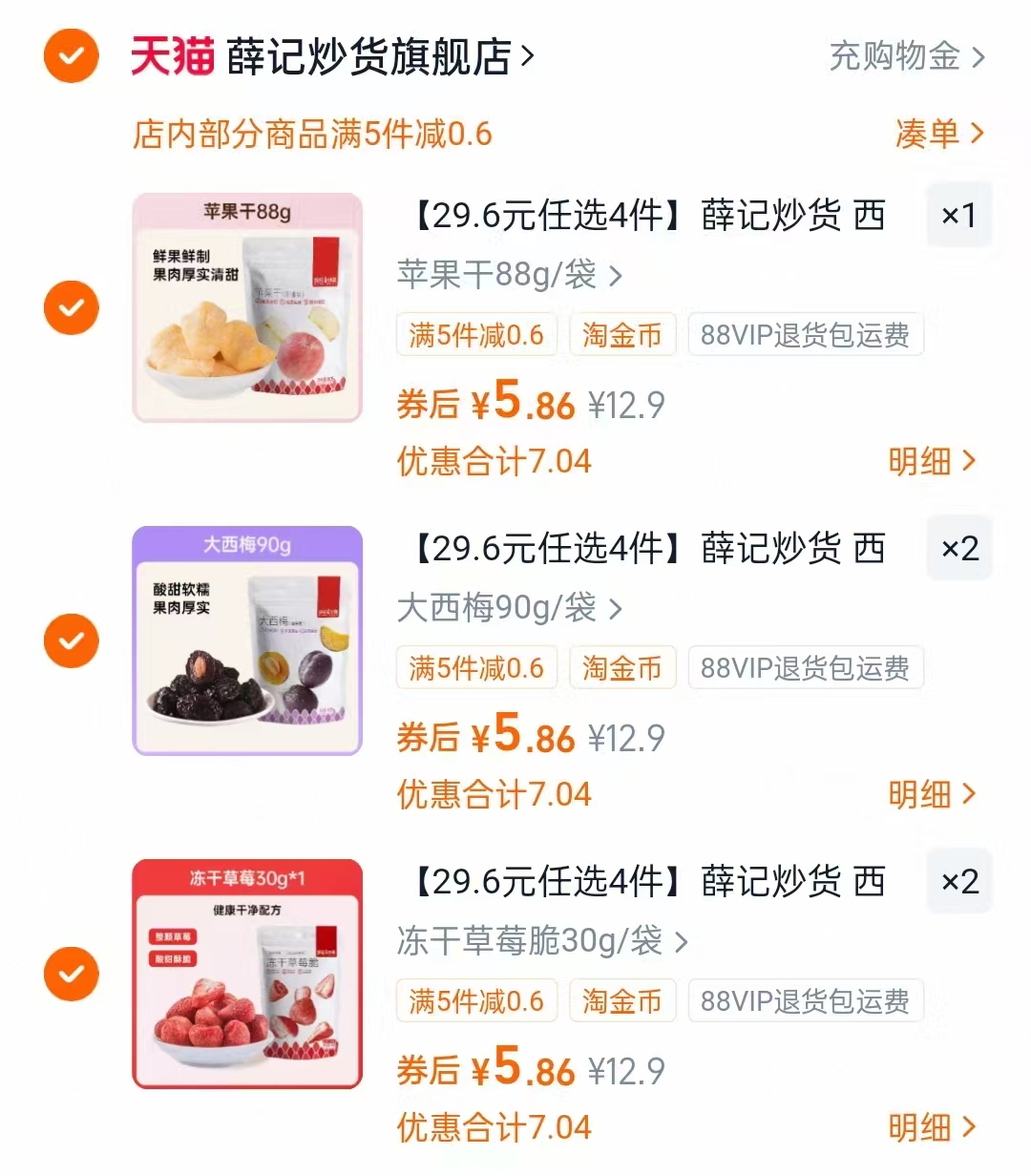View the 大西梅90g product thumbnail
The image size is (1031, 1176).
[x=246, y=640]
